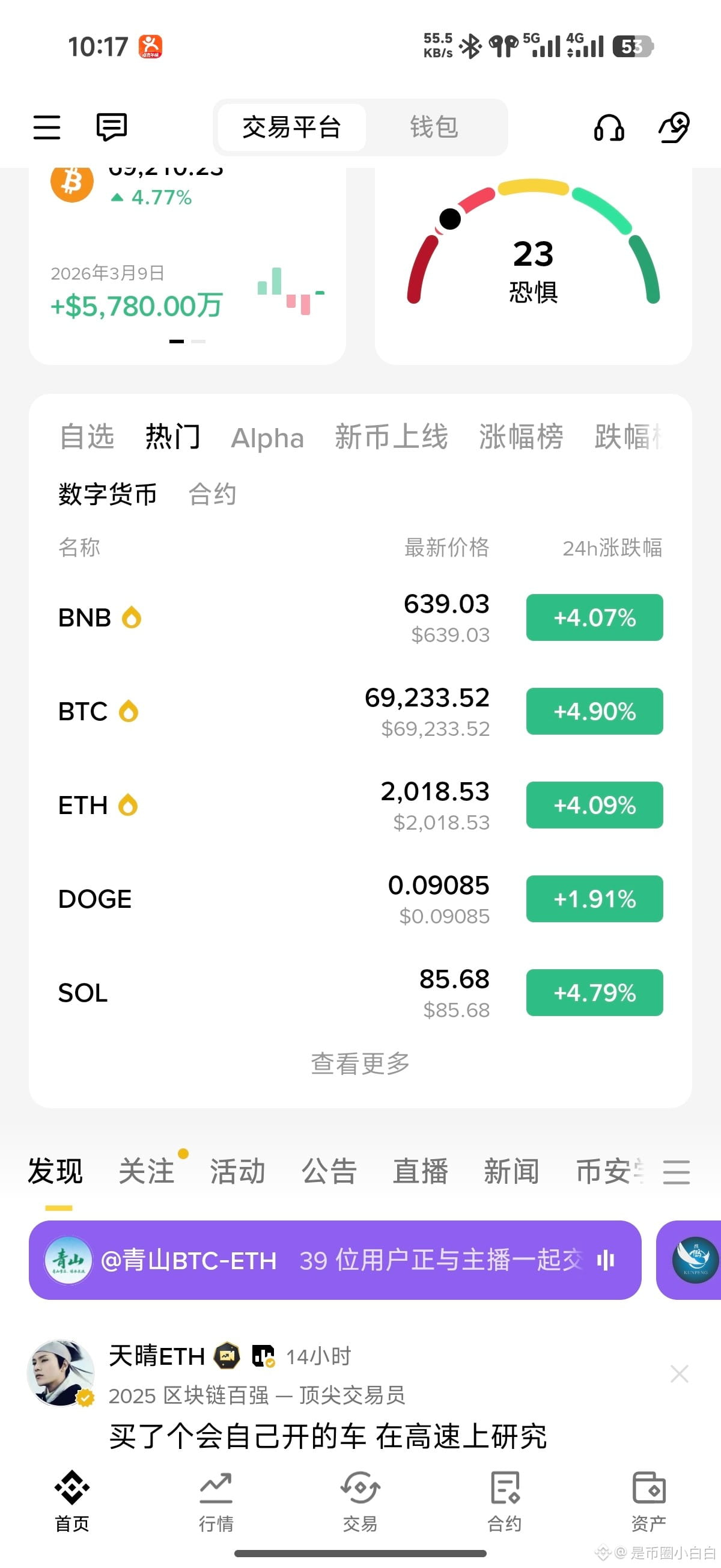Open the 新币上线 tab
Screen dimensions: 721x1568
[391, 437]
